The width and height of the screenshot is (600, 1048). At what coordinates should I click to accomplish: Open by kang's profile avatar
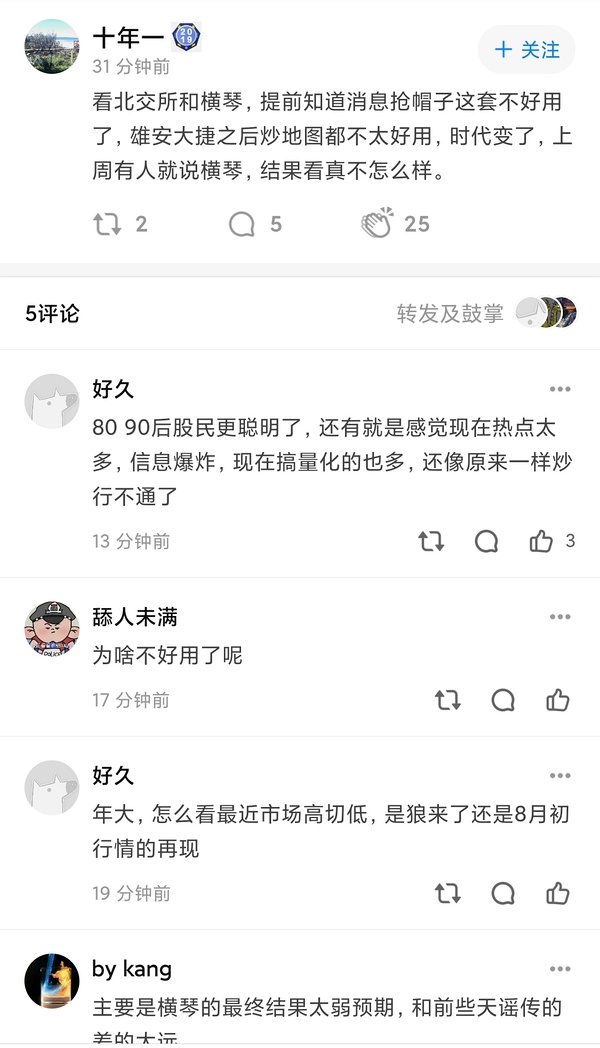pyautogui.click(x=51, y=981)
